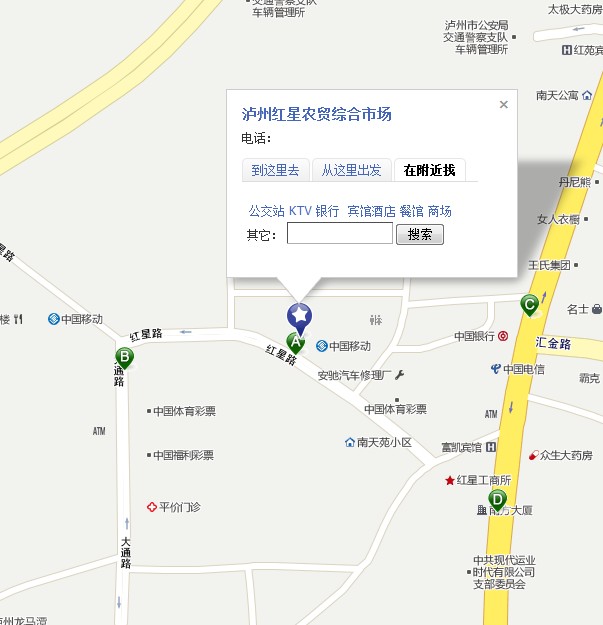Search nearby 餐馆
This screenshot has width=603, height=625.
pyautogui.click(x=411, y=211)
